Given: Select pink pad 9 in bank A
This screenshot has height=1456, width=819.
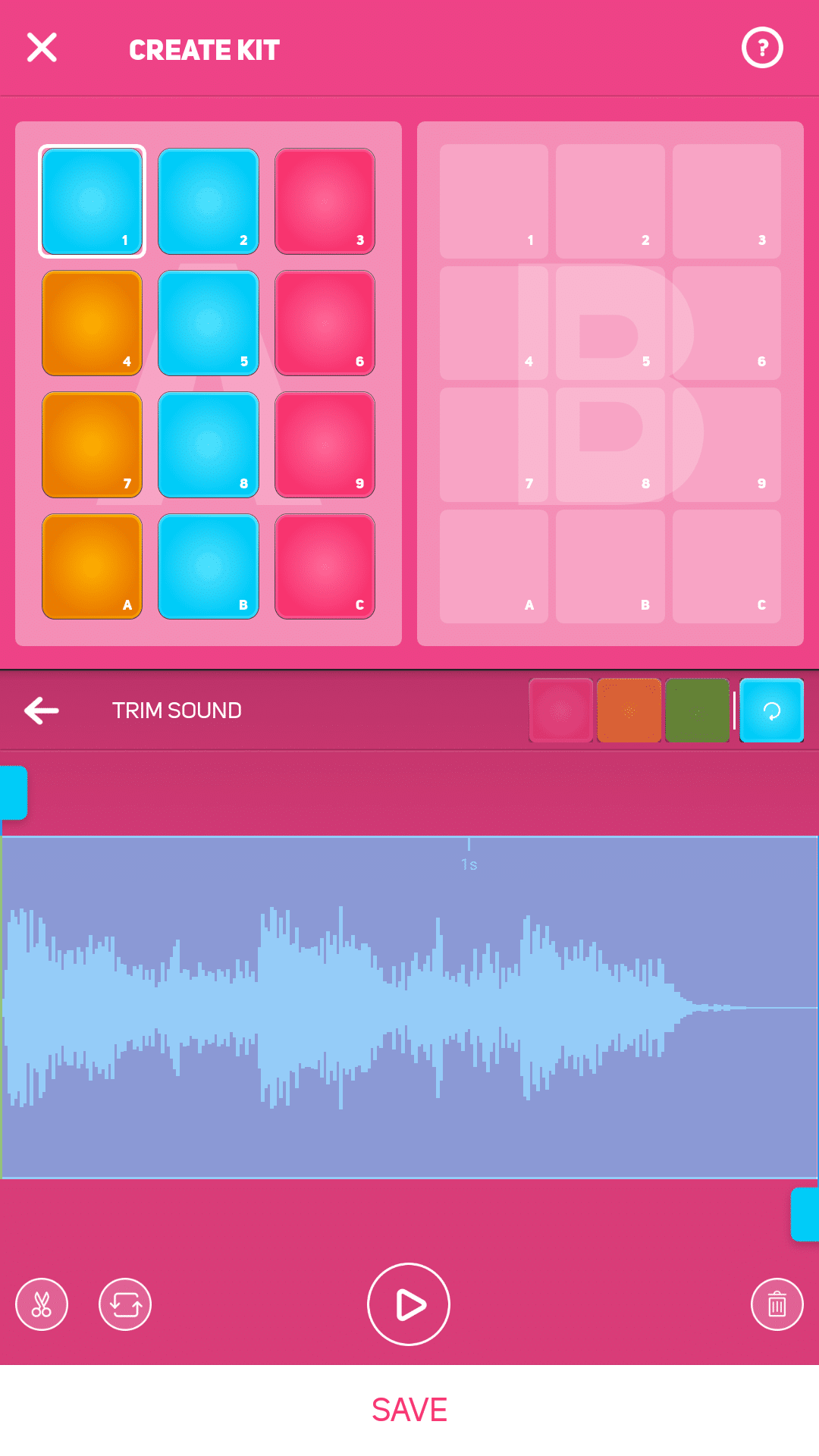Looking at the screenshot, I should (x=325, y=444).
